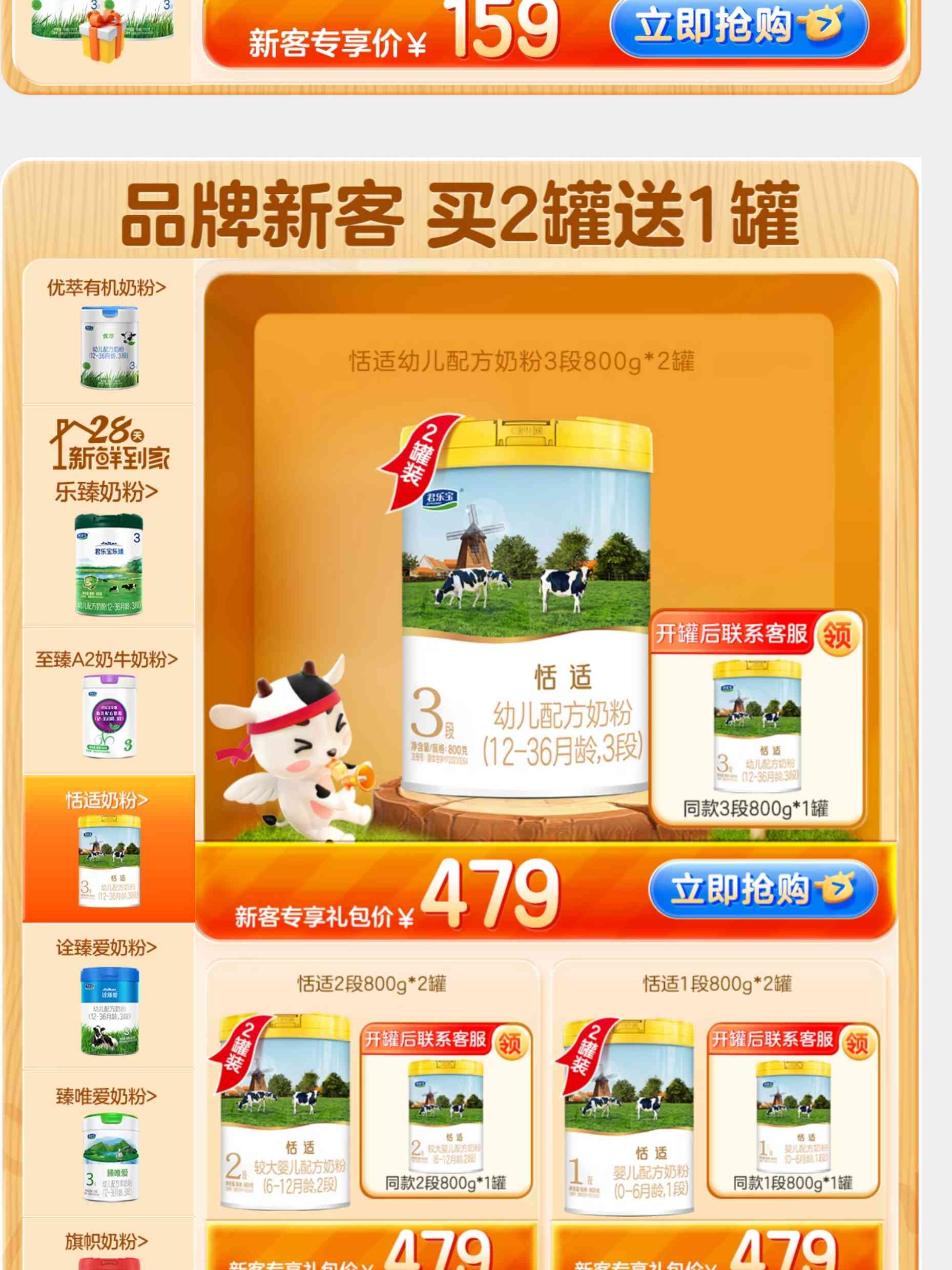Image resolution: width=952 pixels, height=1270 pixels.
Task: Open the 恬适2段800g*2罐 product card
Action: pos(372,1091)
